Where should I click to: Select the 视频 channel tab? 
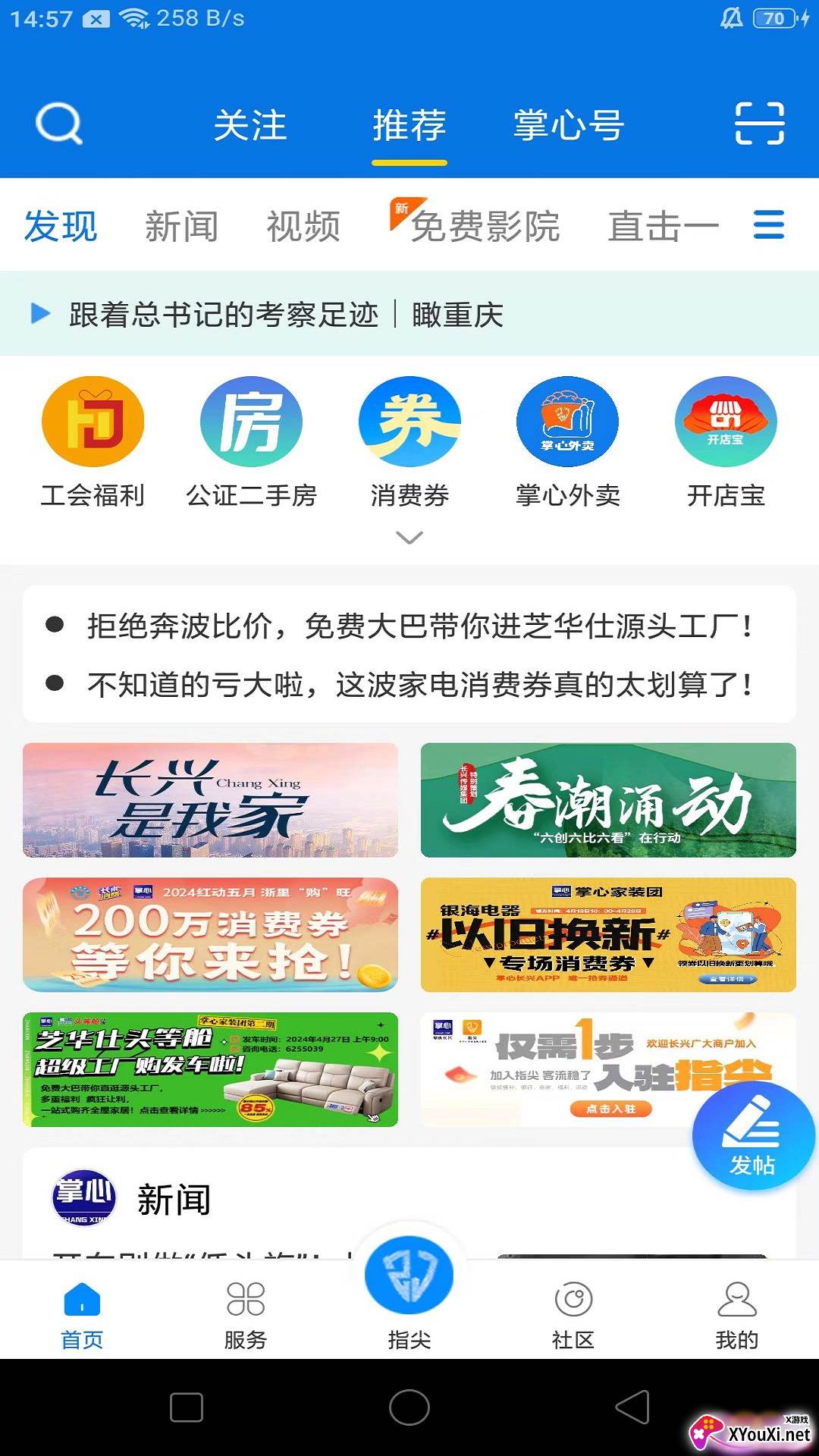pos(303,226)
